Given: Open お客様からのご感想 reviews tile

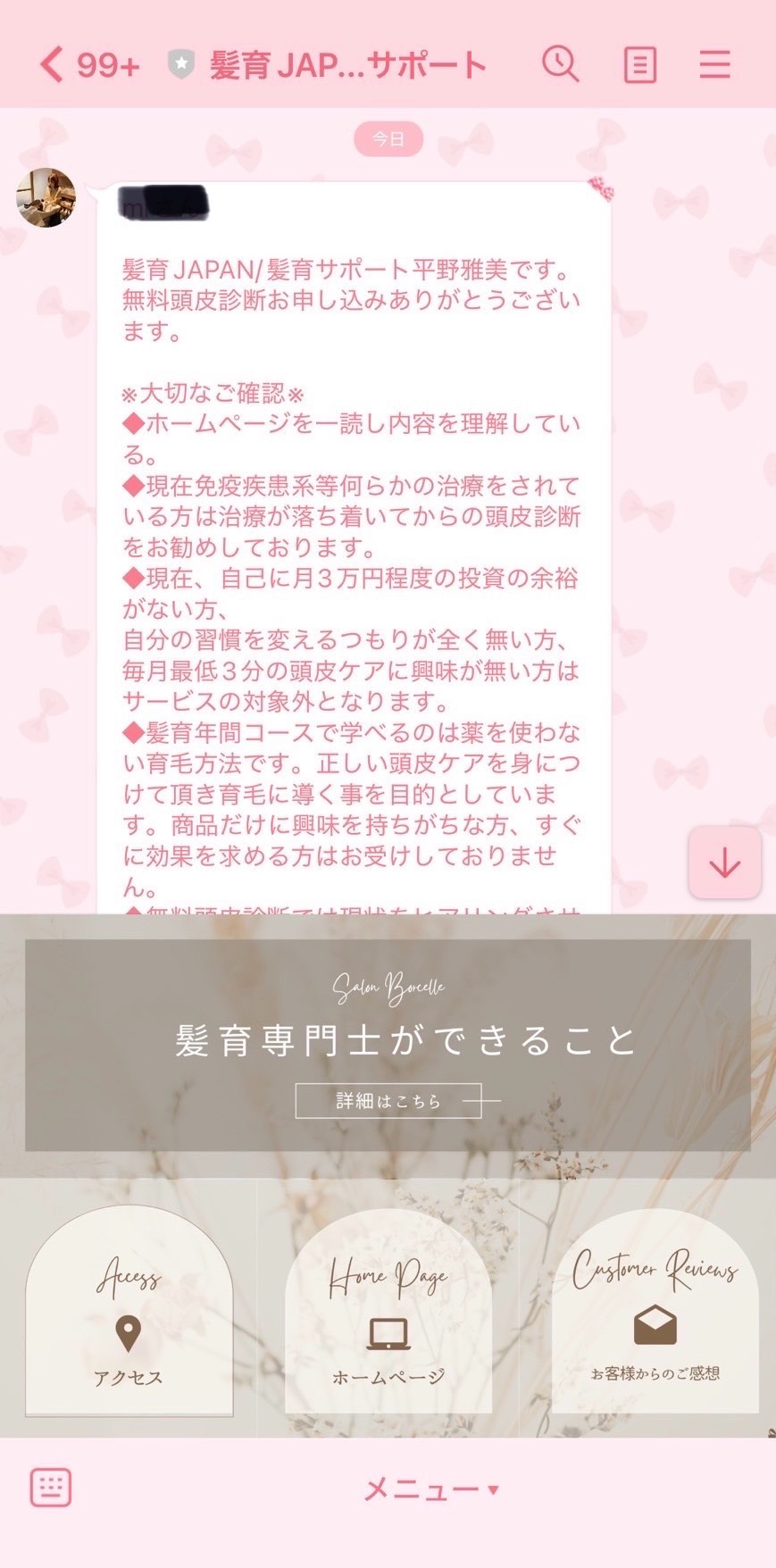Looking at the screenshot, I should [655, 1311].
